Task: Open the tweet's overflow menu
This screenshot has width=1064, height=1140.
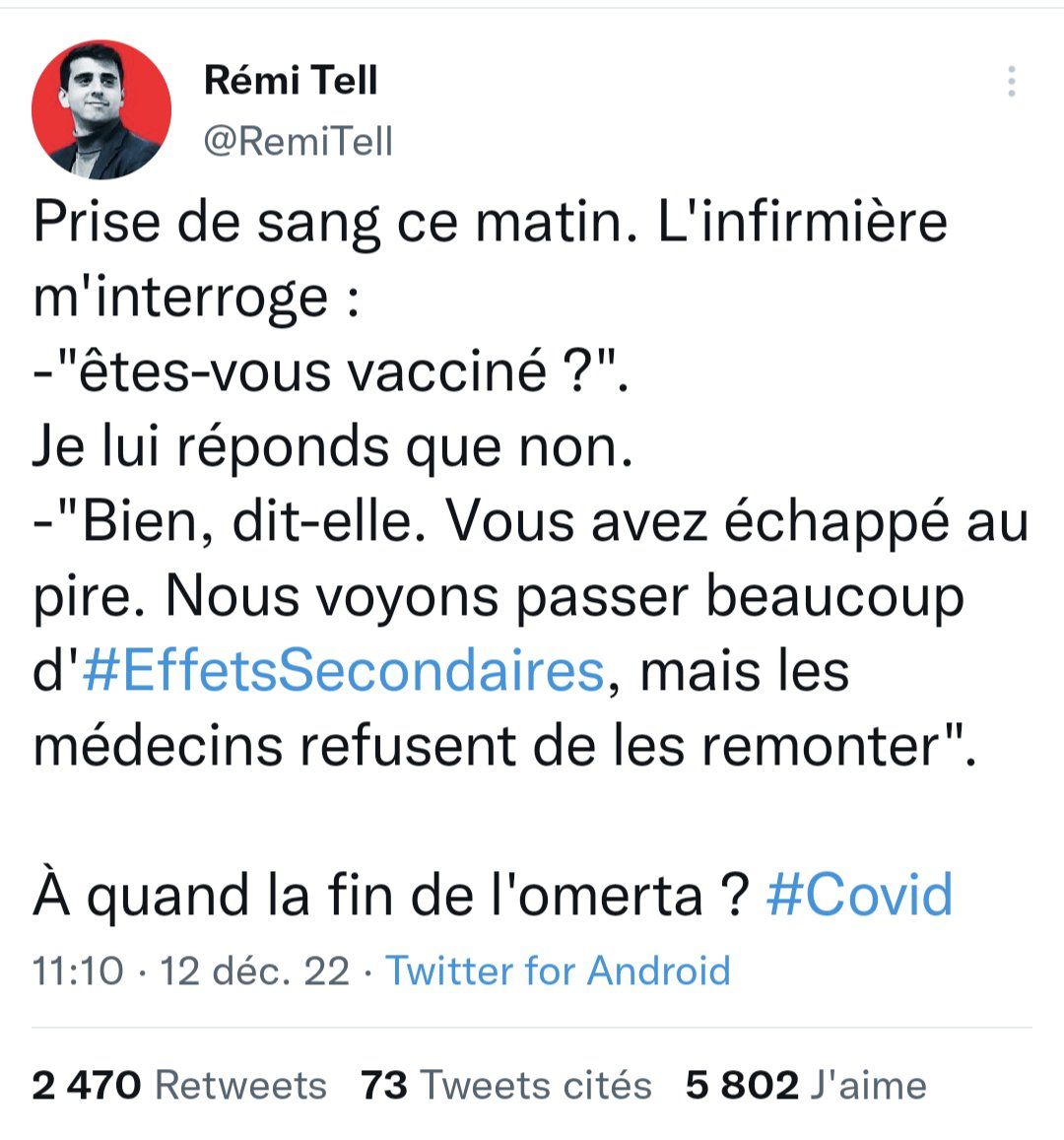Action: pos(1011,82)
